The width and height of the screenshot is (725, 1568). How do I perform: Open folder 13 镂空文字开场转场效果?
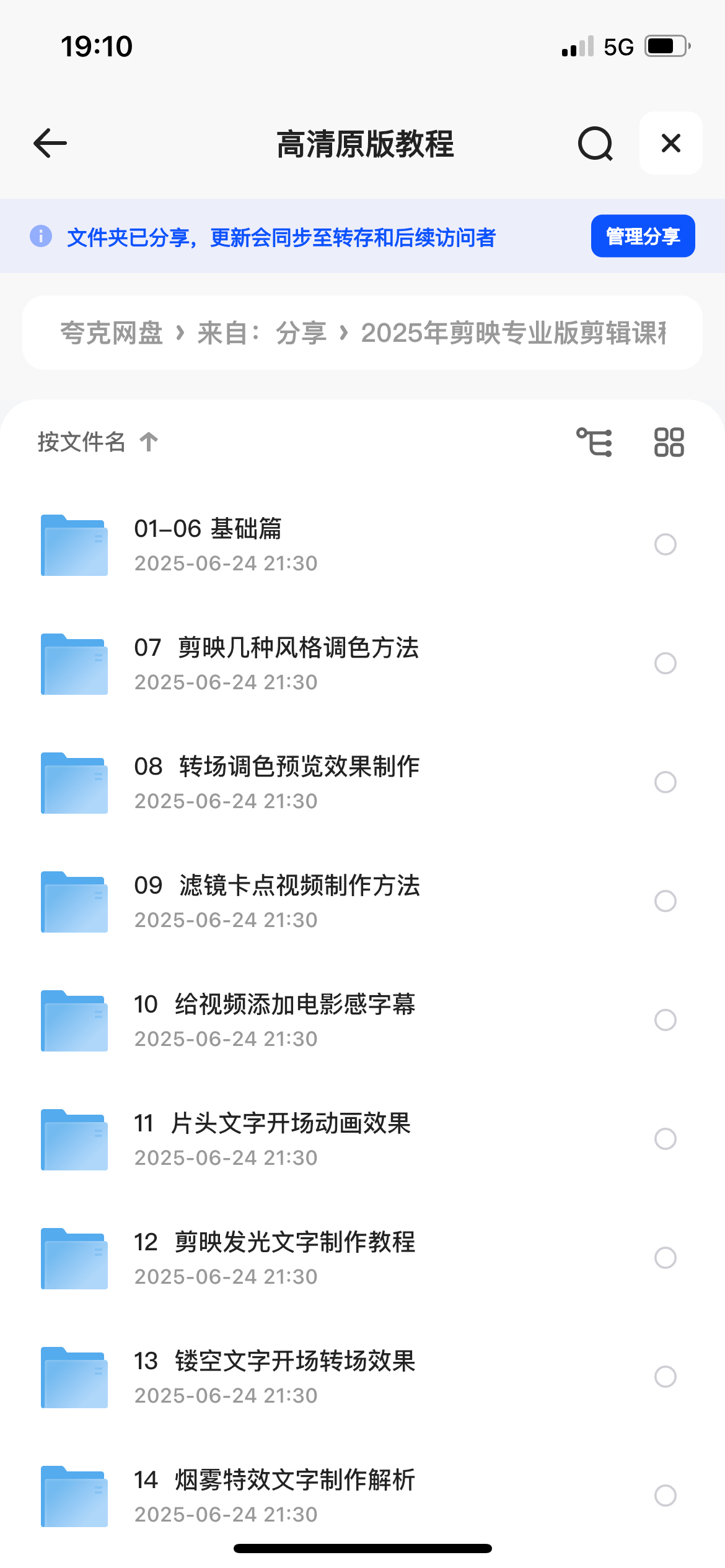pos(275,1362)
